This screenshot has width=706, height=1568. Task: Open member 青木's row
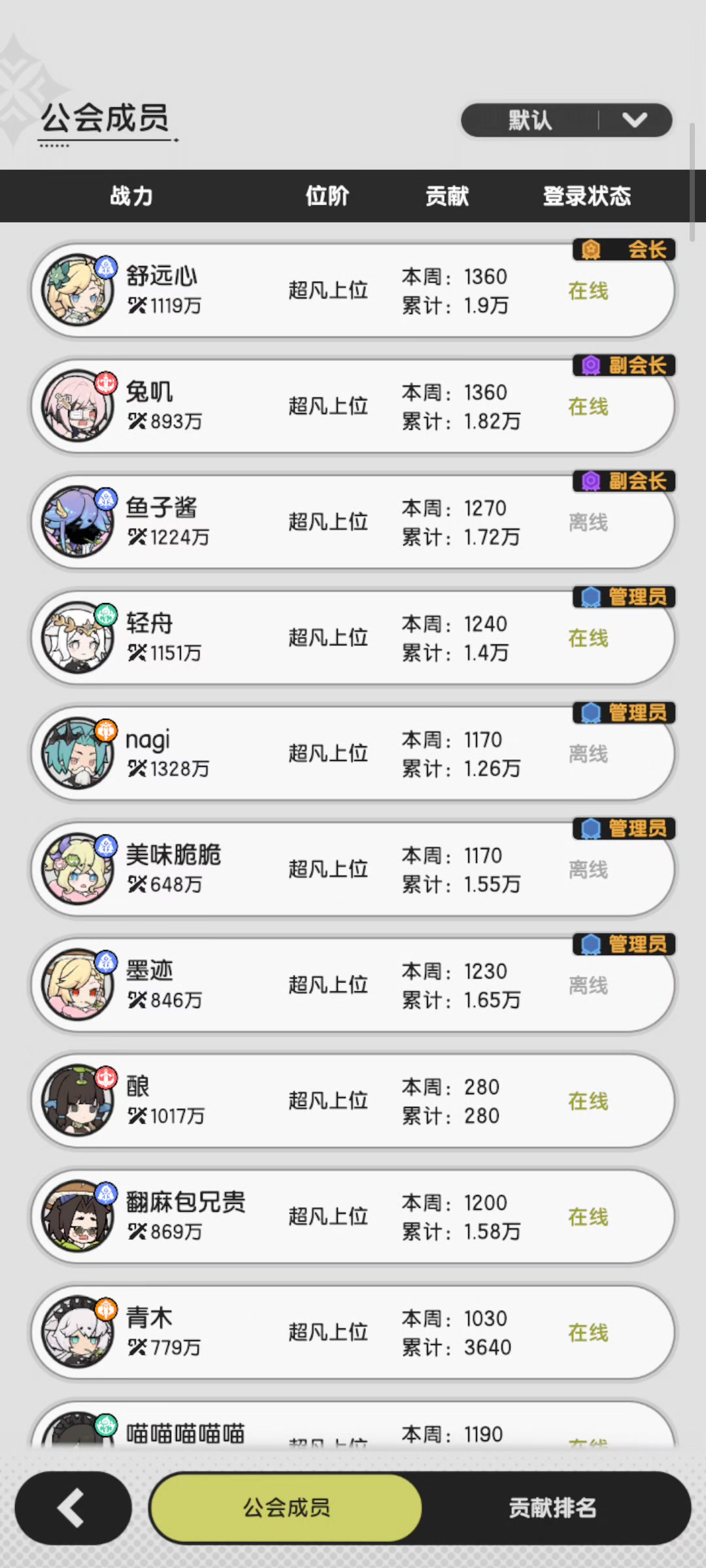[353, 1332]
